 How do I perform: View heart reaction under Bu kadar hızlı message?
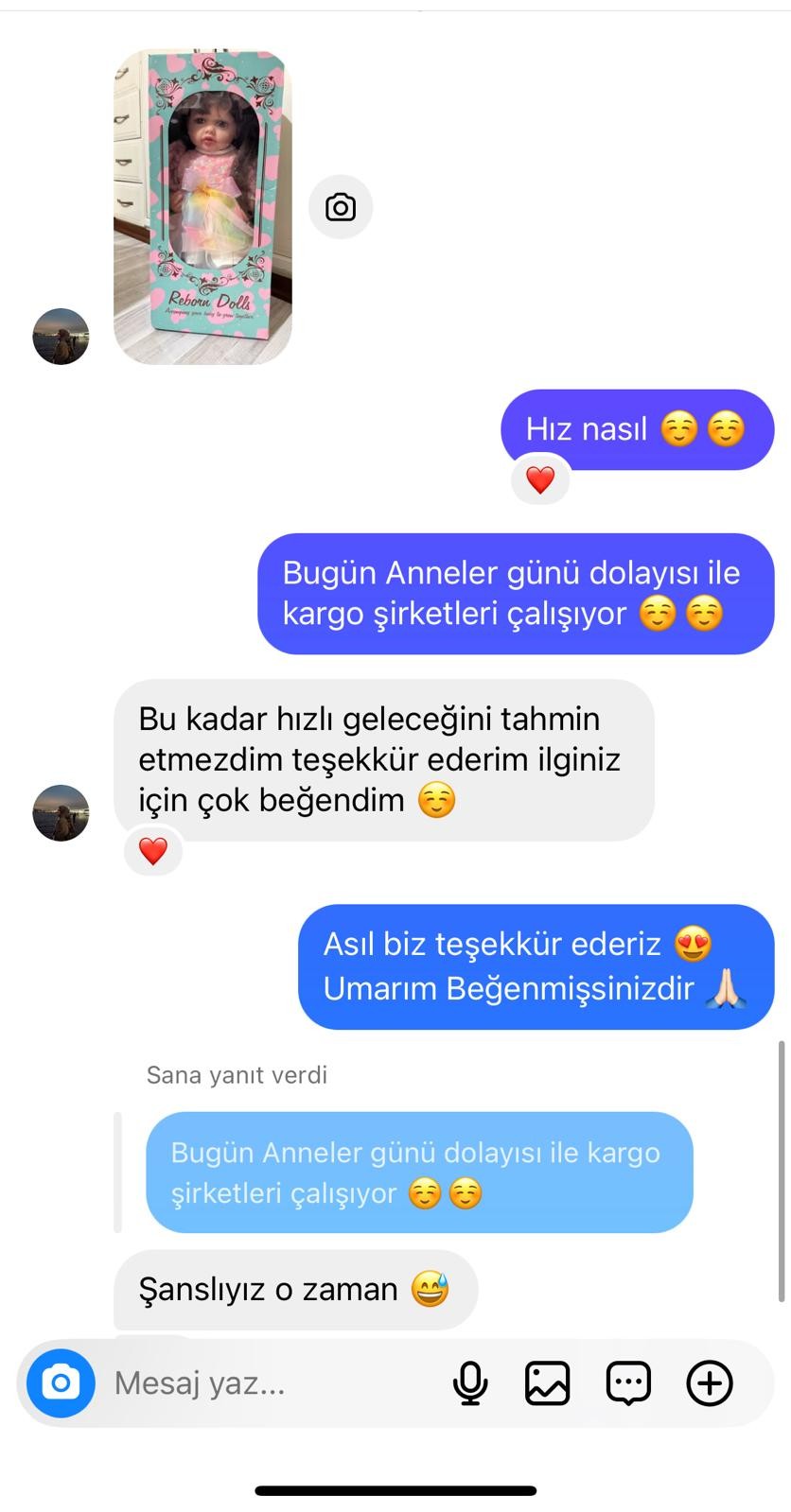click(x=153, y=851)
